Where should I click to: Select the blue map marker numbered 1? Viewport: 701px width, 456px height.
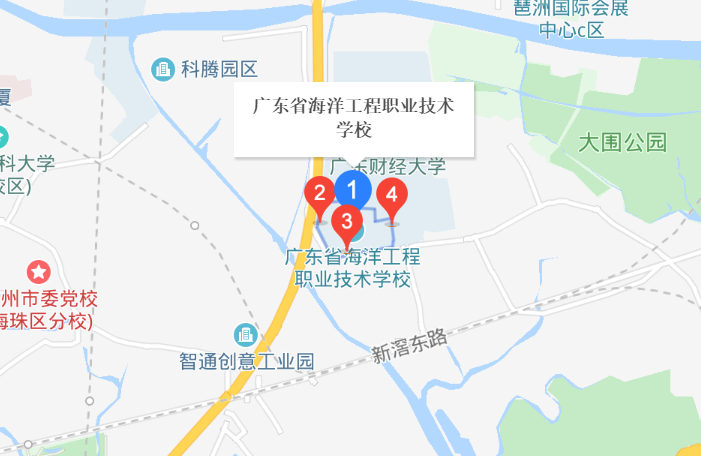pyautogui.click(x=352, y=188)
